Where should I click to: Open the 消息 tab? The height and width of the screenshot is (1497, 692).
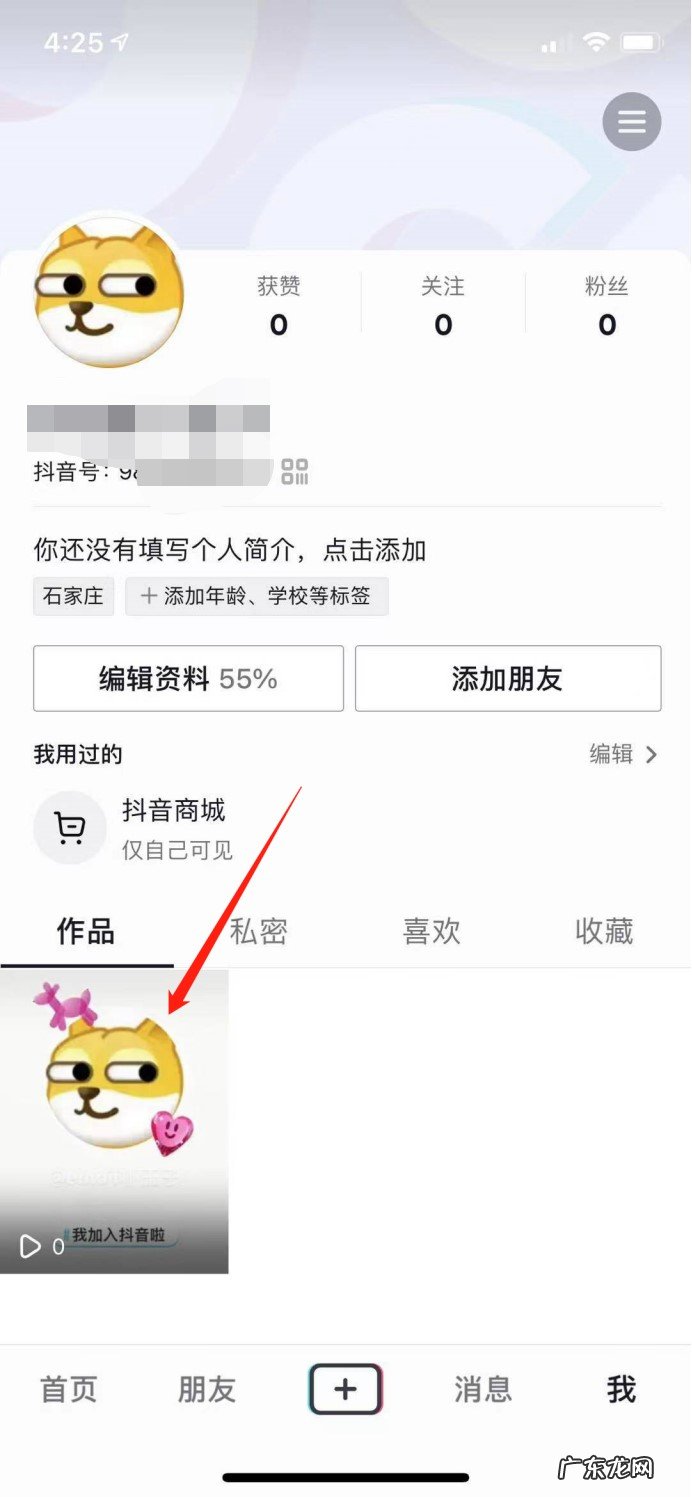[x=483, y=1389]
